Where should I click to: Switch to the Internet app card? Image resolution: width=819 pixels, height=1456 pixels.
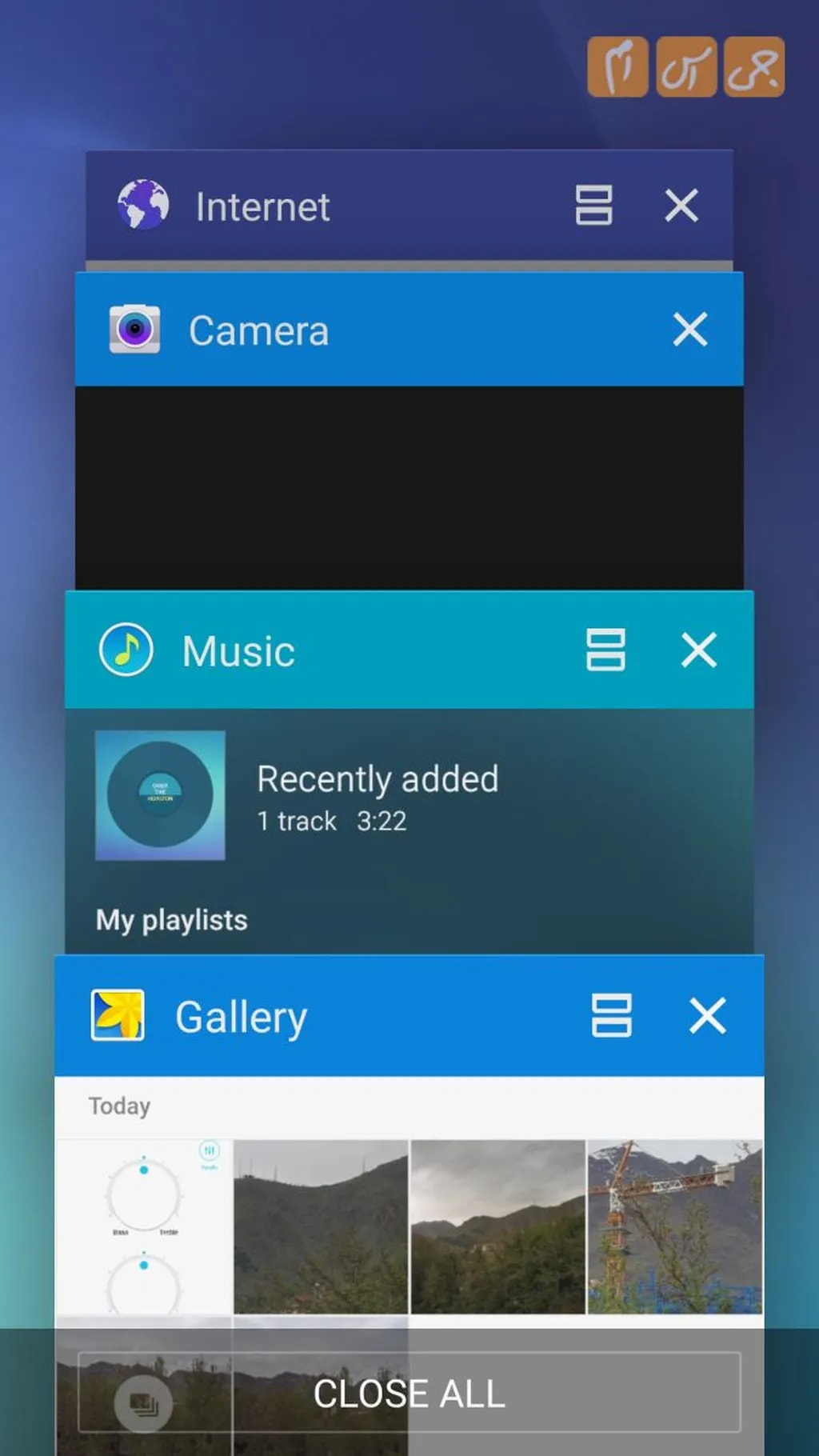click(320, 206)
